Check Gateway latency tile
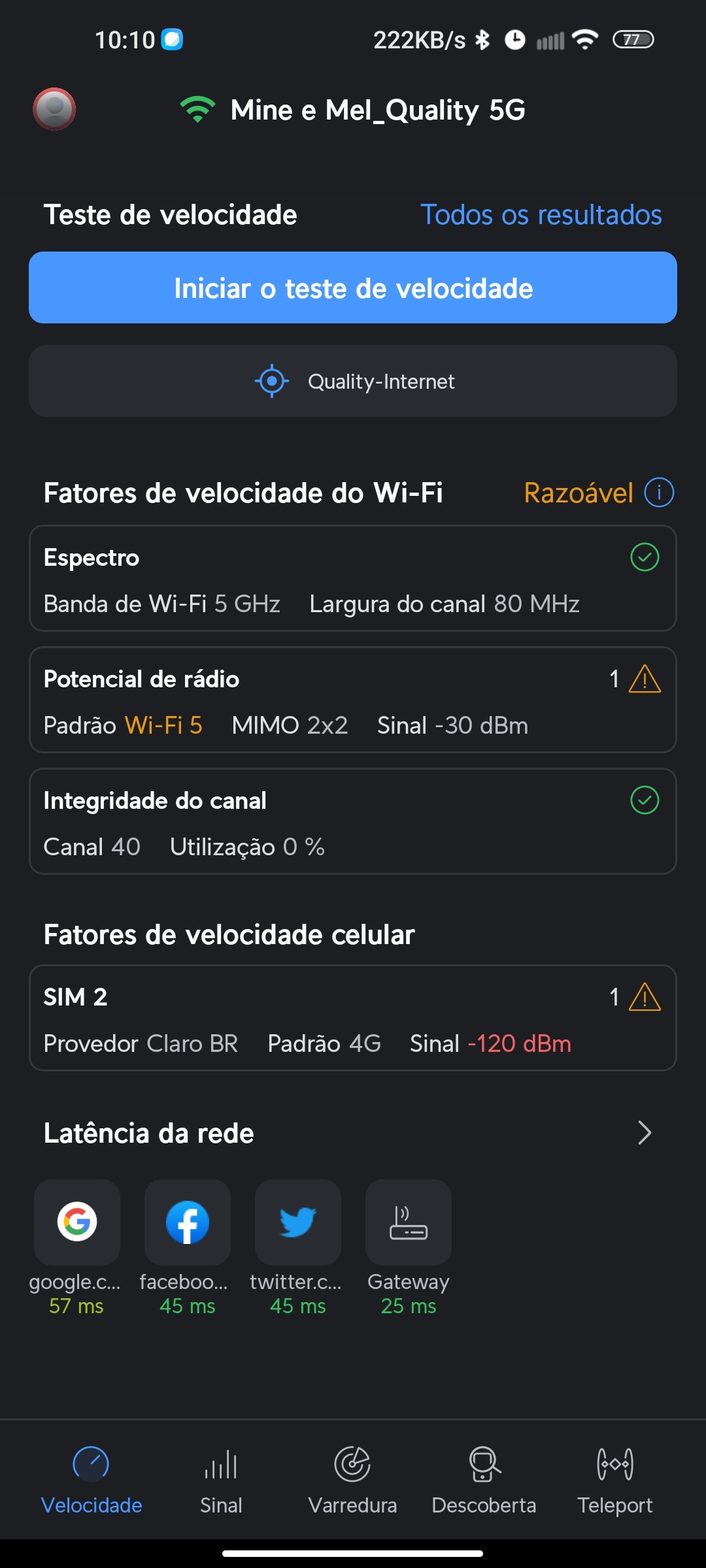This screenshot has width=706, height=1568. click(409, 1222)
